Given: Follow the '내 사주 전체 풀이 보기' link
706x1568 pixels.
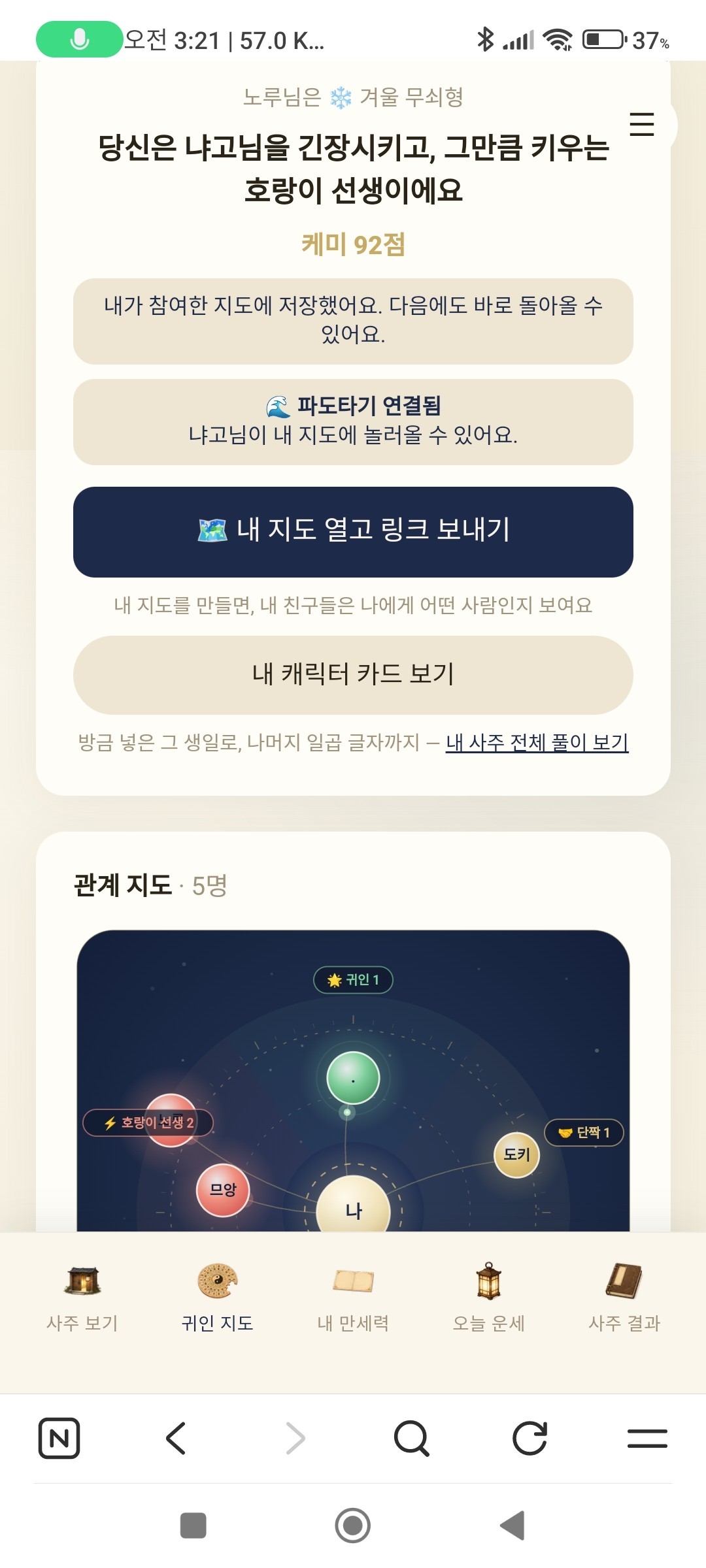Looking at the screenshot, I should [x=537, y=742].
